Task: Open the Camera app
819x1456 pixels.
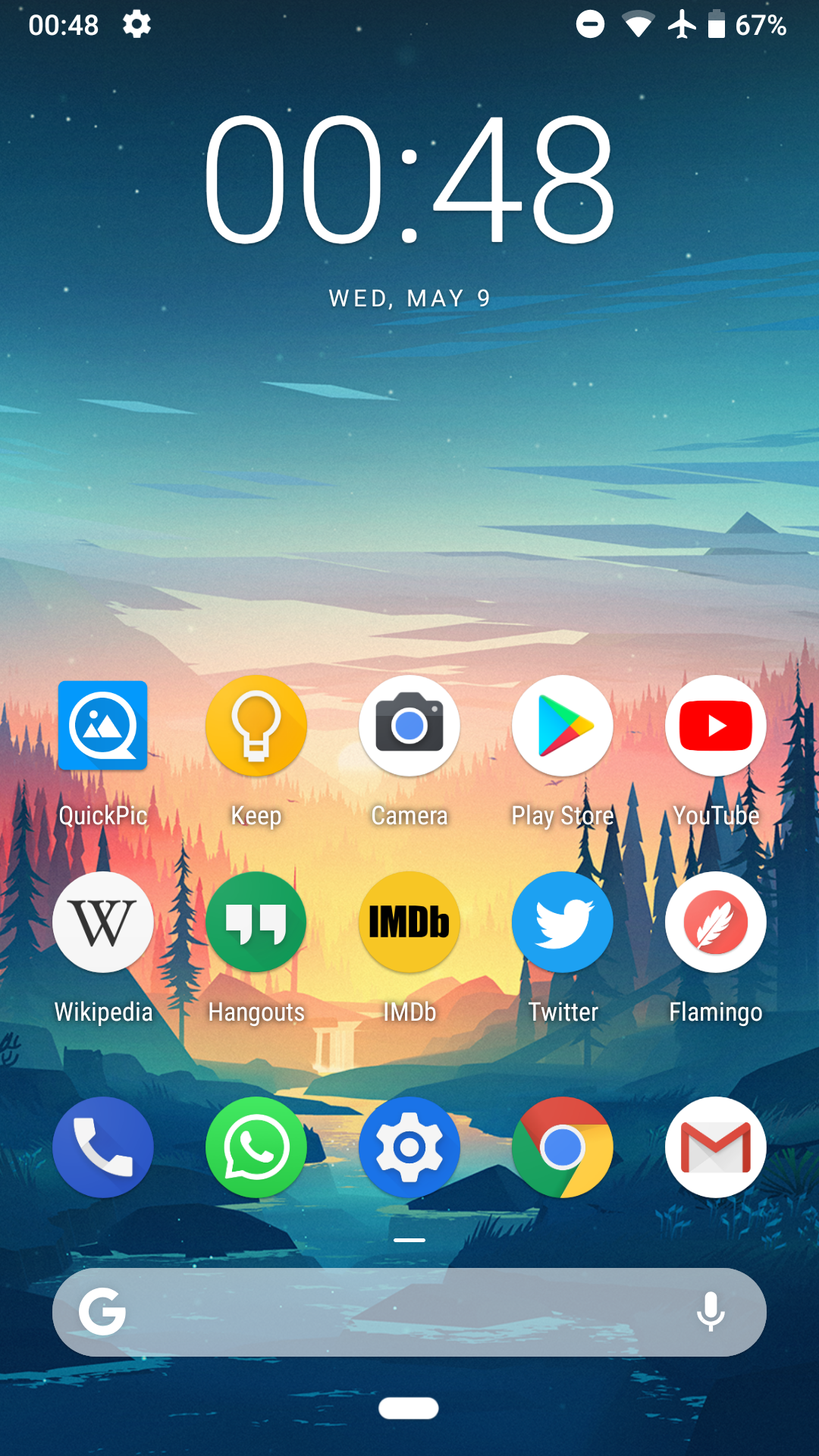Action: pyautogui.click(x=409, y=726)
